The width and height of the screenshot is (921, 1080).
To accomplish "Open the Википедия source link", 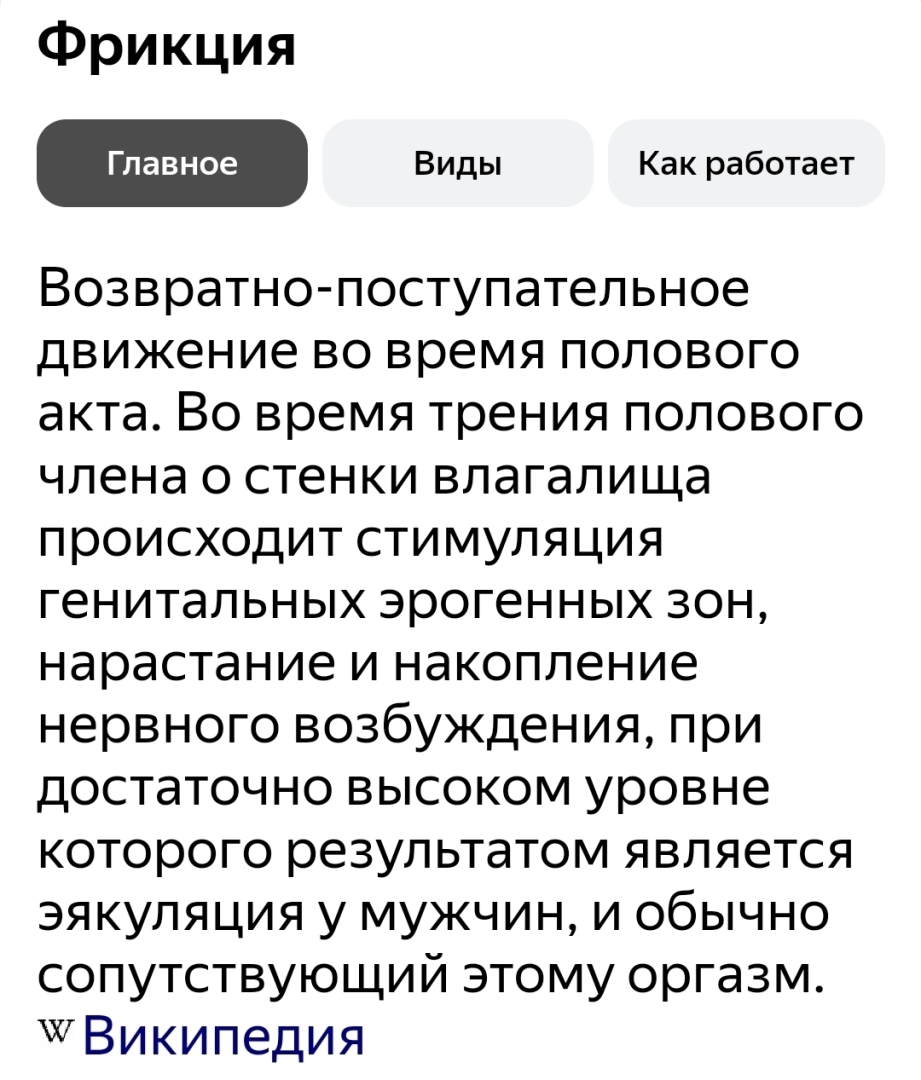I will (x=223, y=1039).
